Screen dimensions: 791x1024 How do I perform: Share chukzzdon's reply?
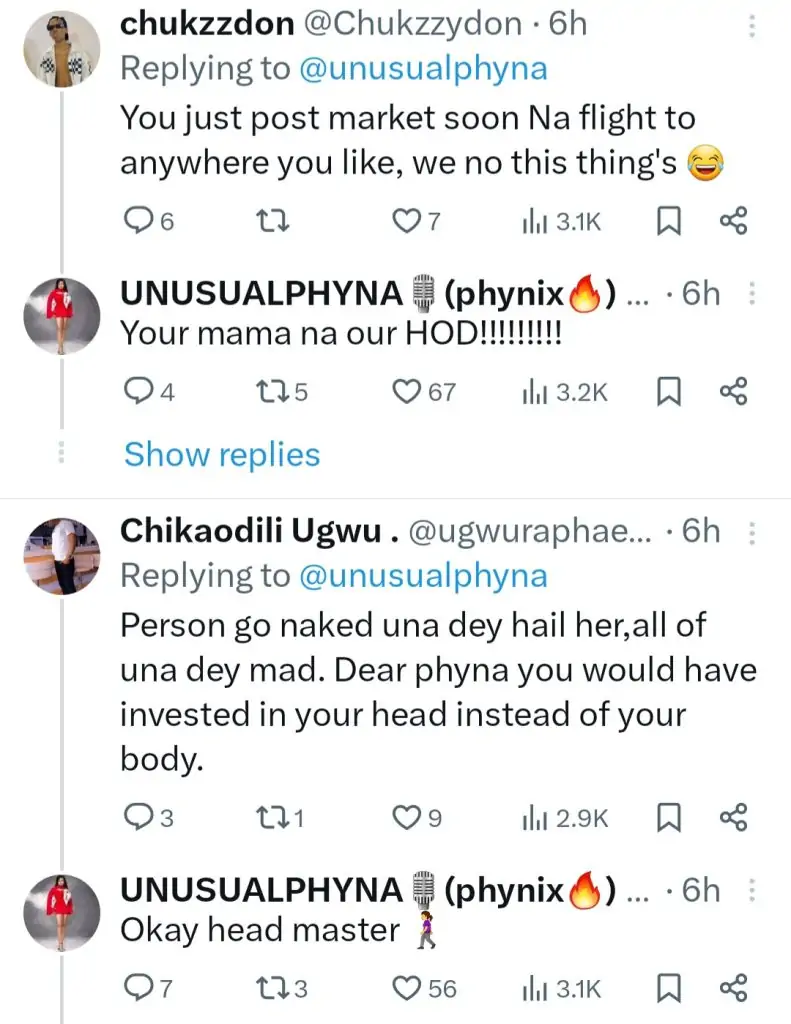point(733,222)
